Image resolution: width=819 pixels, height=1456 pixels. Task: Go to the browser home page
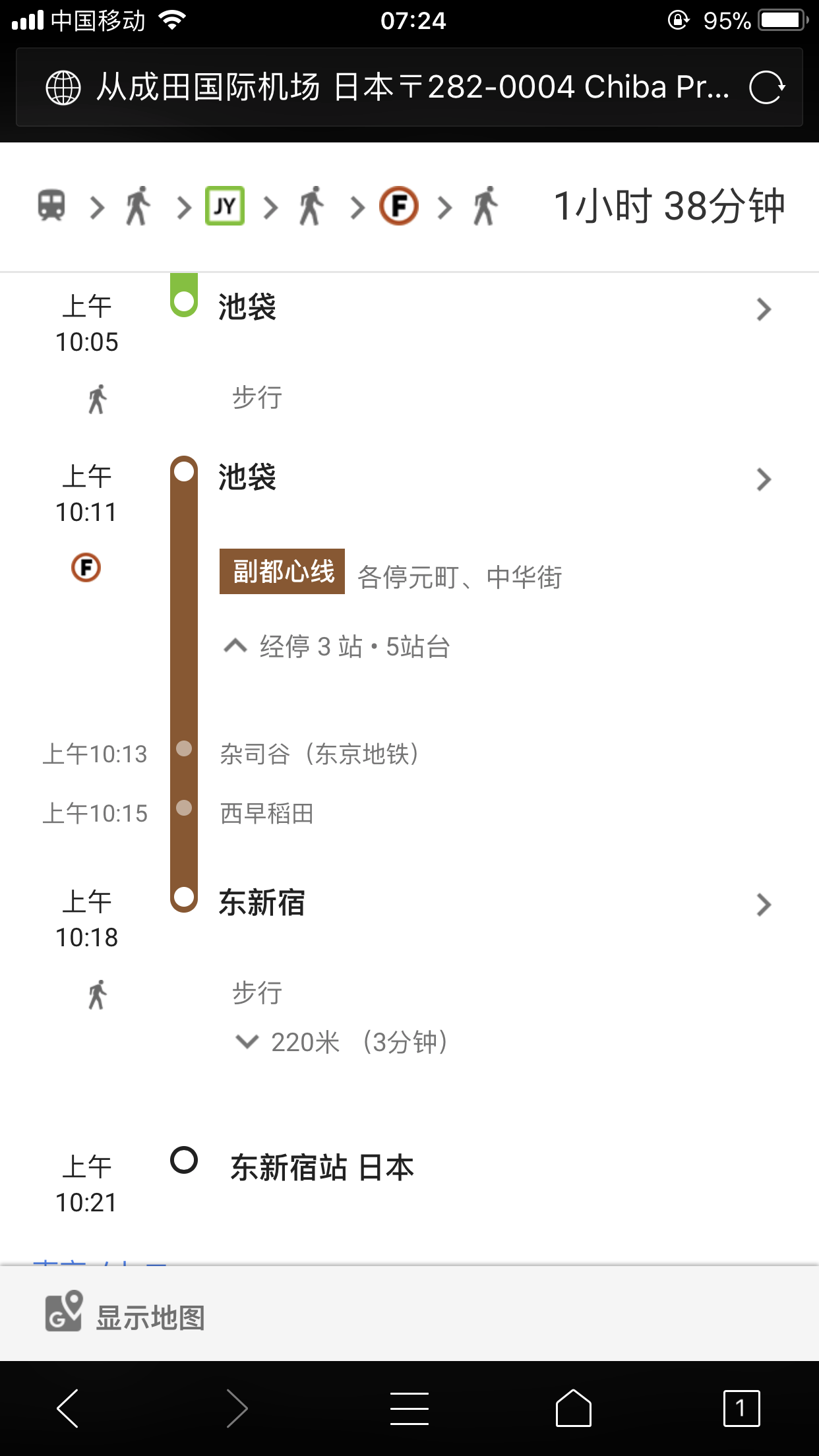pos(573,1408)
